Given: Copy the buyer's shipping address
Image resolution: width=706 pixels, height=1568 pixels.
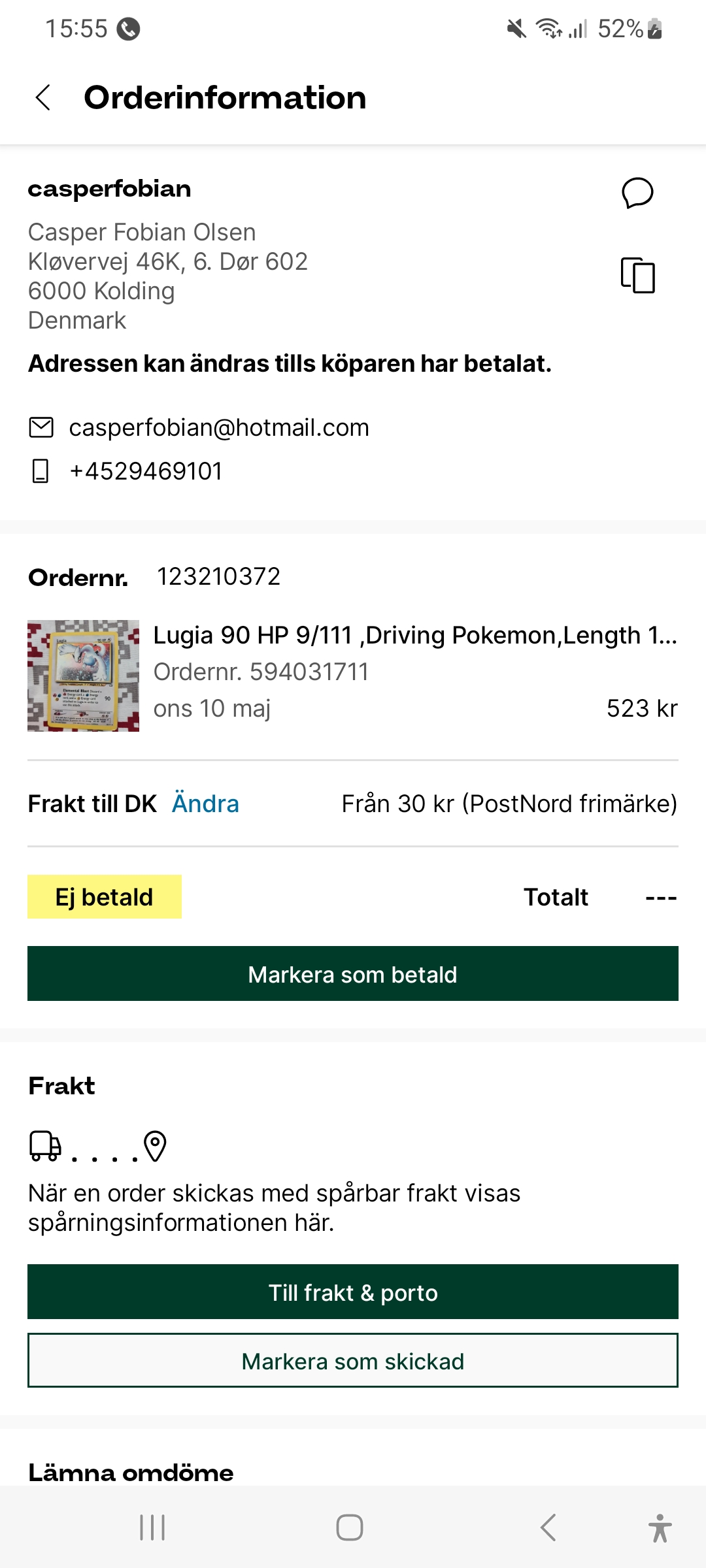Looking at the screenshot, I should [637, 275].
